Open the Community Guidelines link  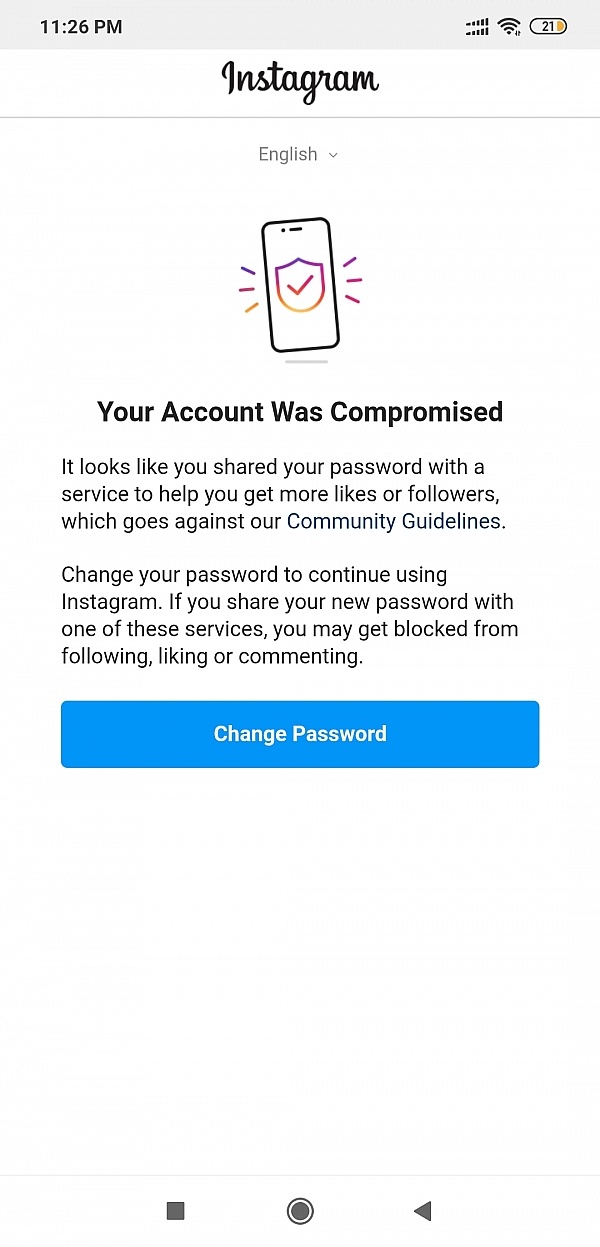pyautogui.click(x=393, y=521)
